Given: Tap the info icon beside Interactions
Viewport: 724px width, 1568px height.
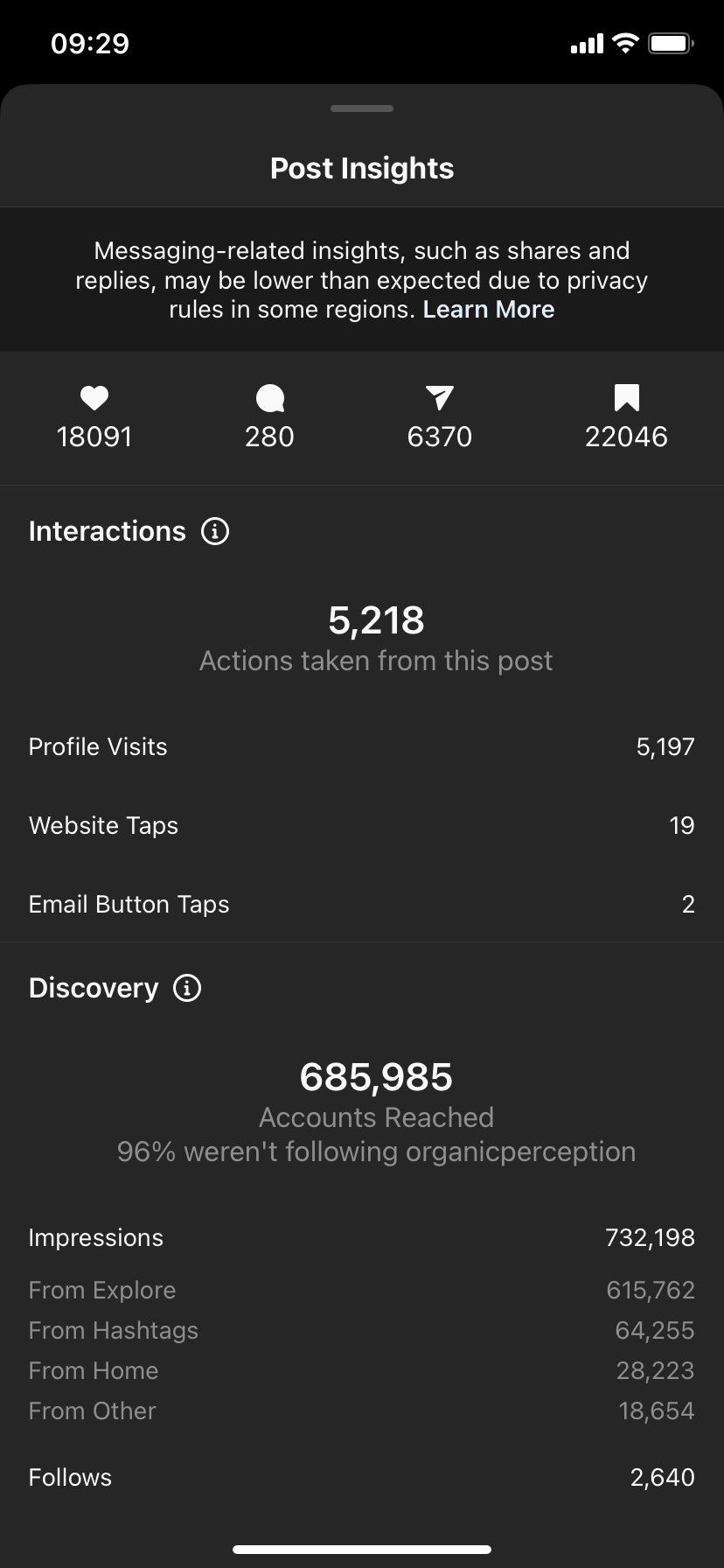Looking at the screenshot, I should [x=215, y=531].
